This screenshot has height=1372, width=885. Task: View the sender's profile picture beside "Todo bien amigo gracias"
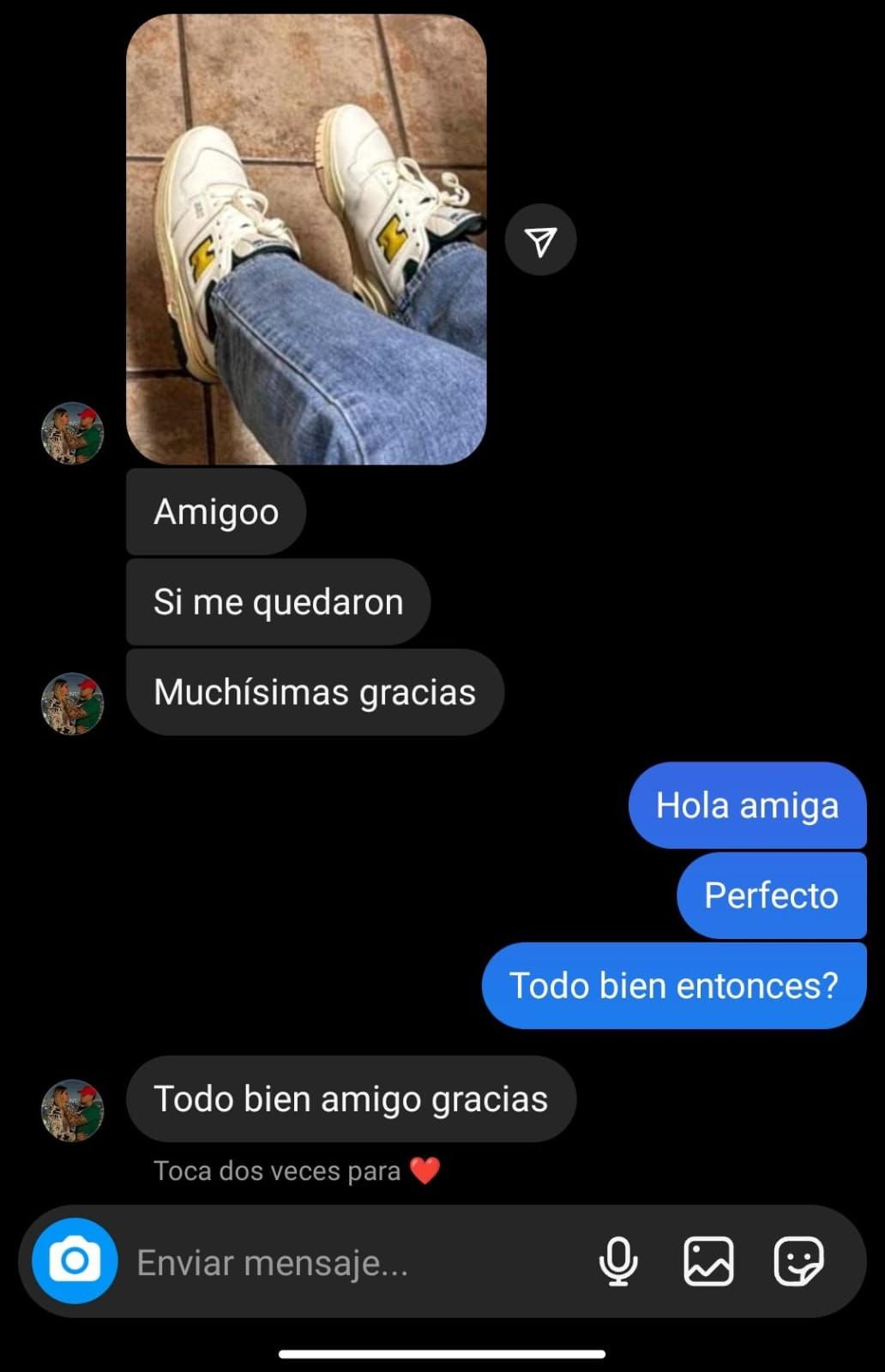pyautogui.click(x=73, y=1110)
